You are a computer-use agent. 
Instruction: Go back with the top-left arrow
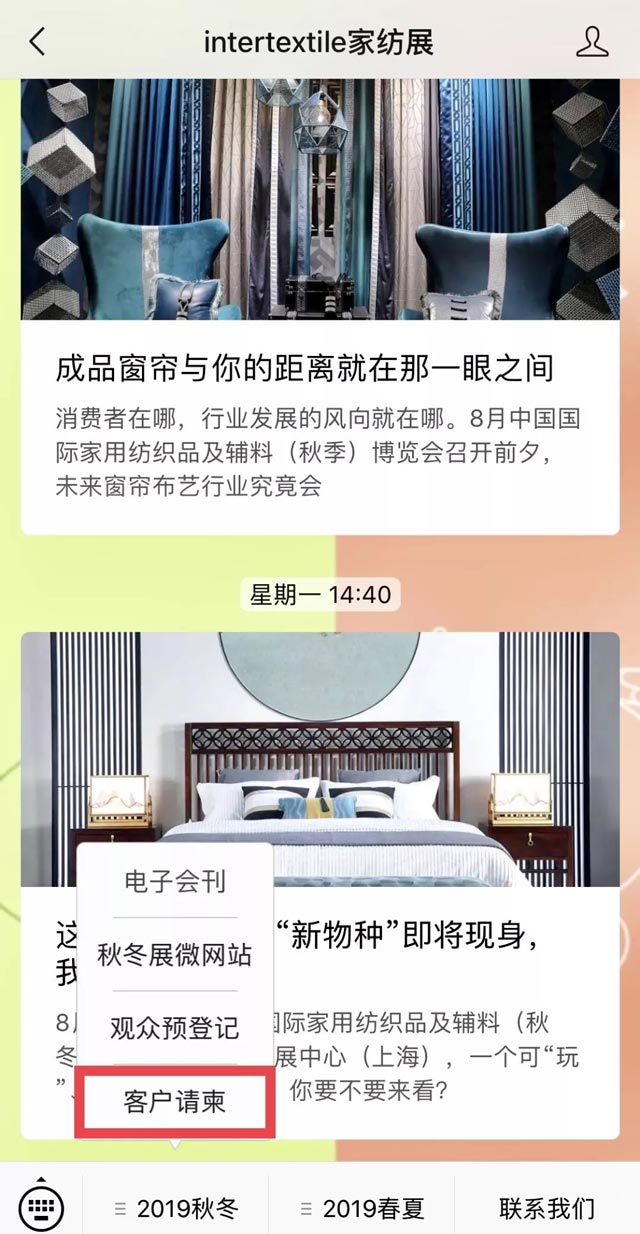click(x=37, y=42)
